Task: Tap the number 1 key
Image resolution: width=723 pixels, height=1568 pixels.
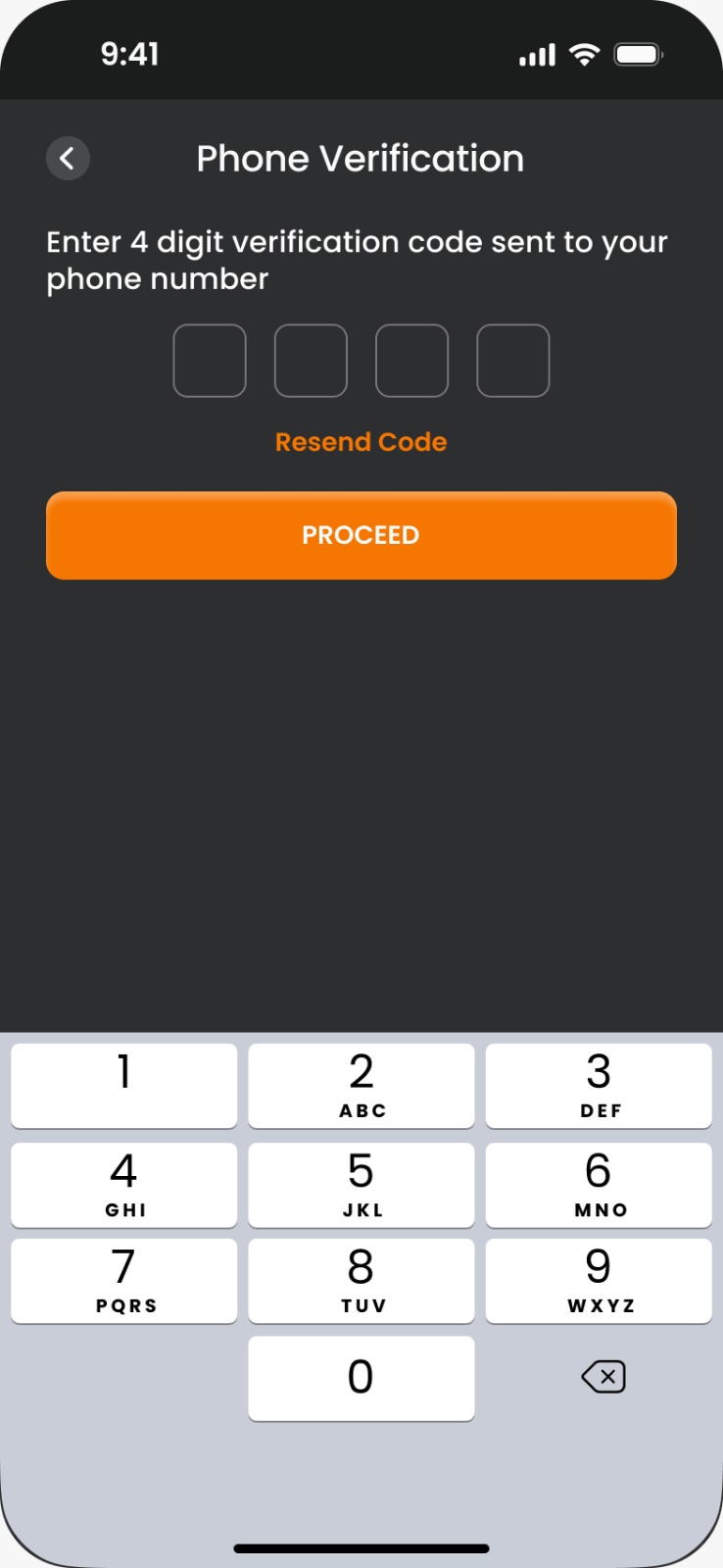Action: tap(123, 1086)
